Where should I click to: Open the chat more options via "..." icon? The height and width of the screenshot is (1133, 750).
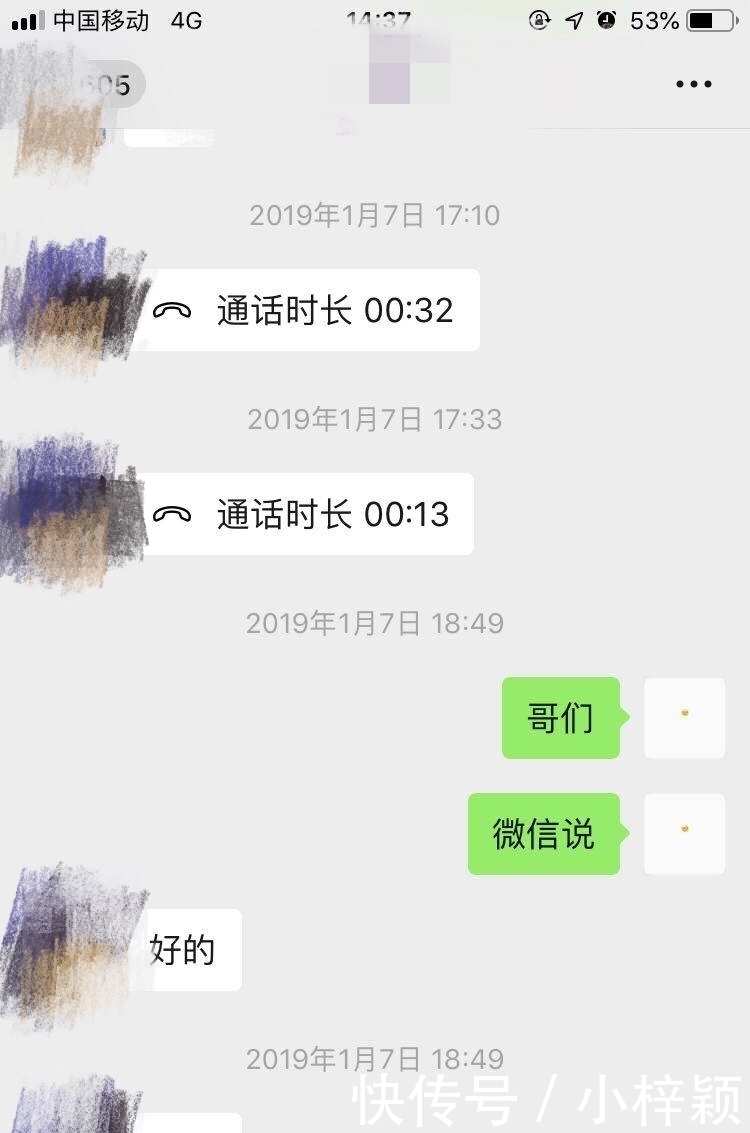(x=692, y=84)
